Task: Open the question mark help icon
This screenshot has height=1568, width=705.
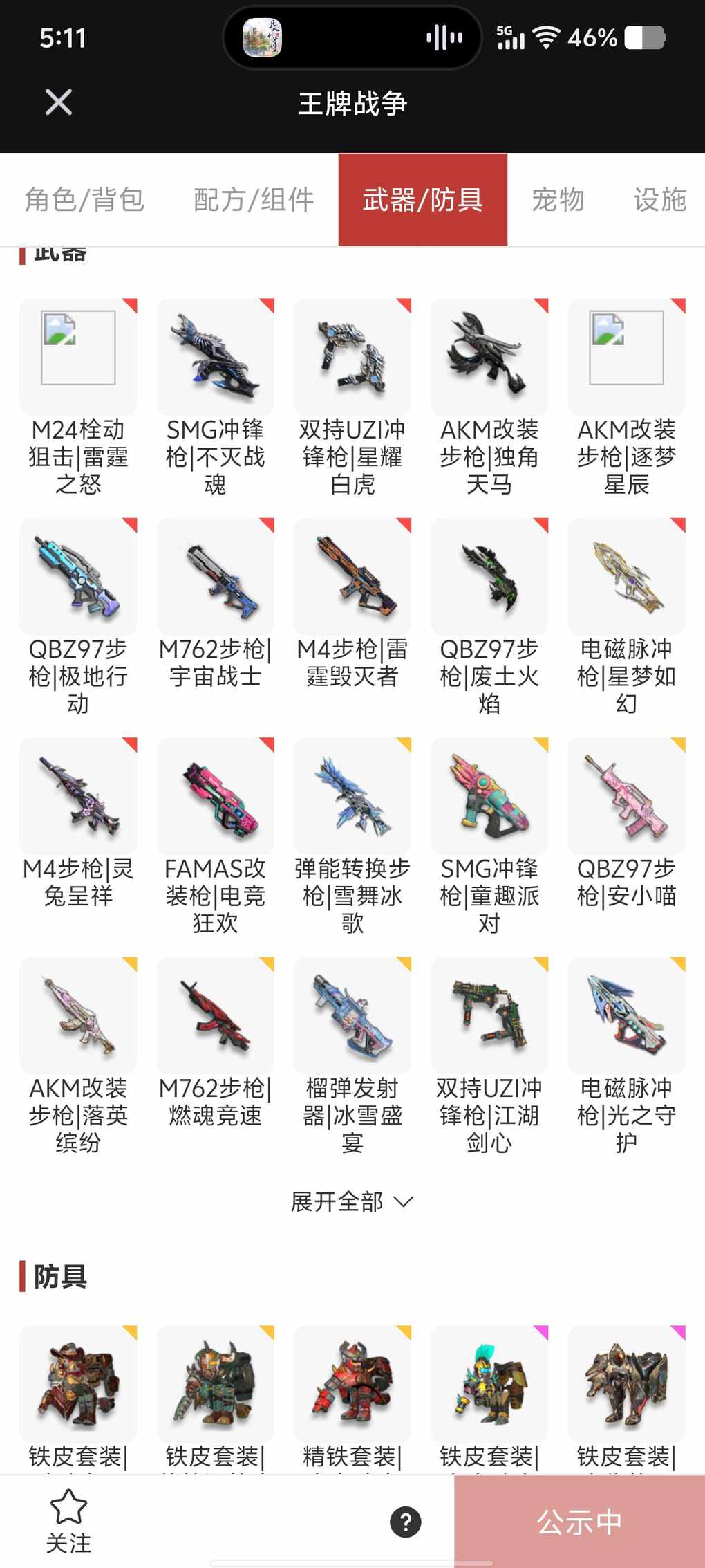Action: (x=406, y=1522)
